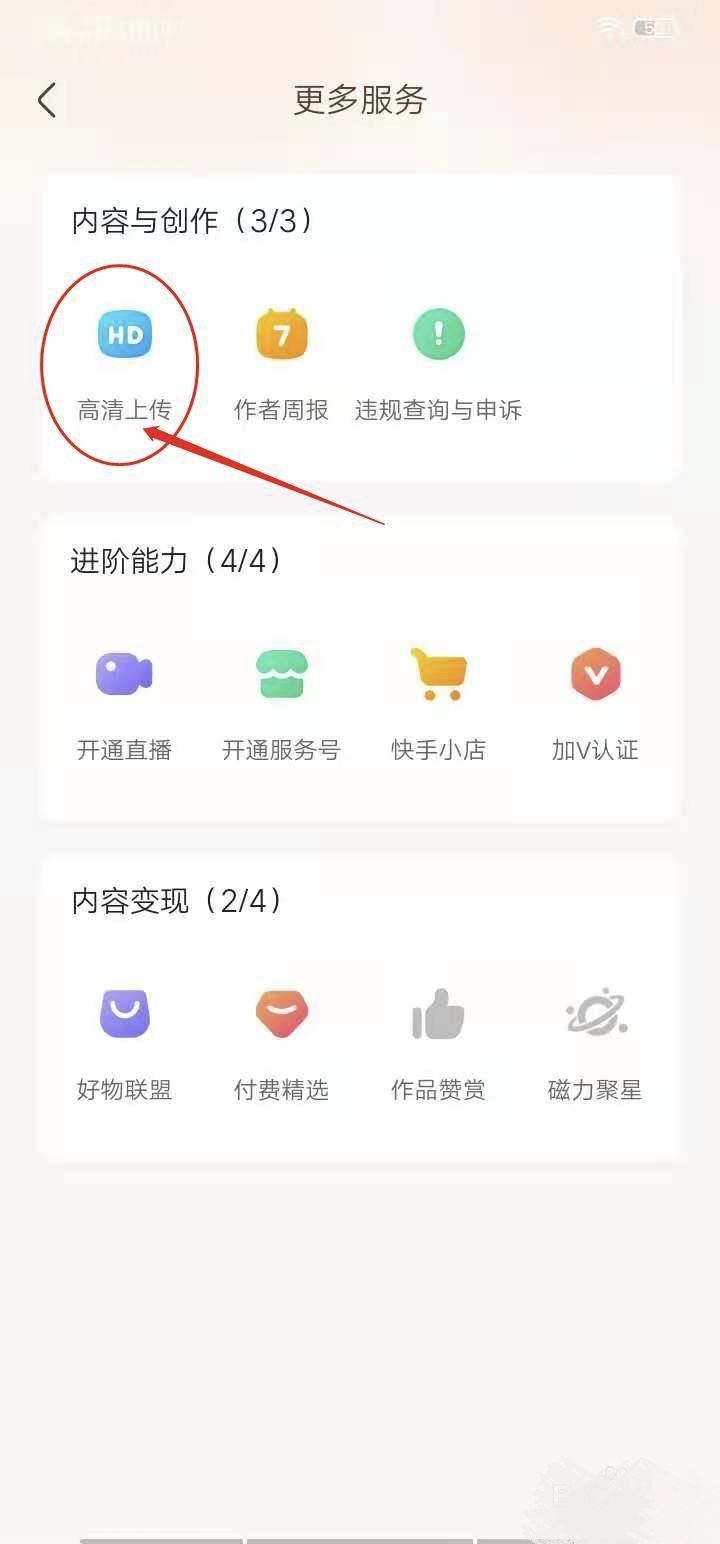Tap the 加V认证 verification icon
This screenshot has height=1544, width=720.
(596, 675)
